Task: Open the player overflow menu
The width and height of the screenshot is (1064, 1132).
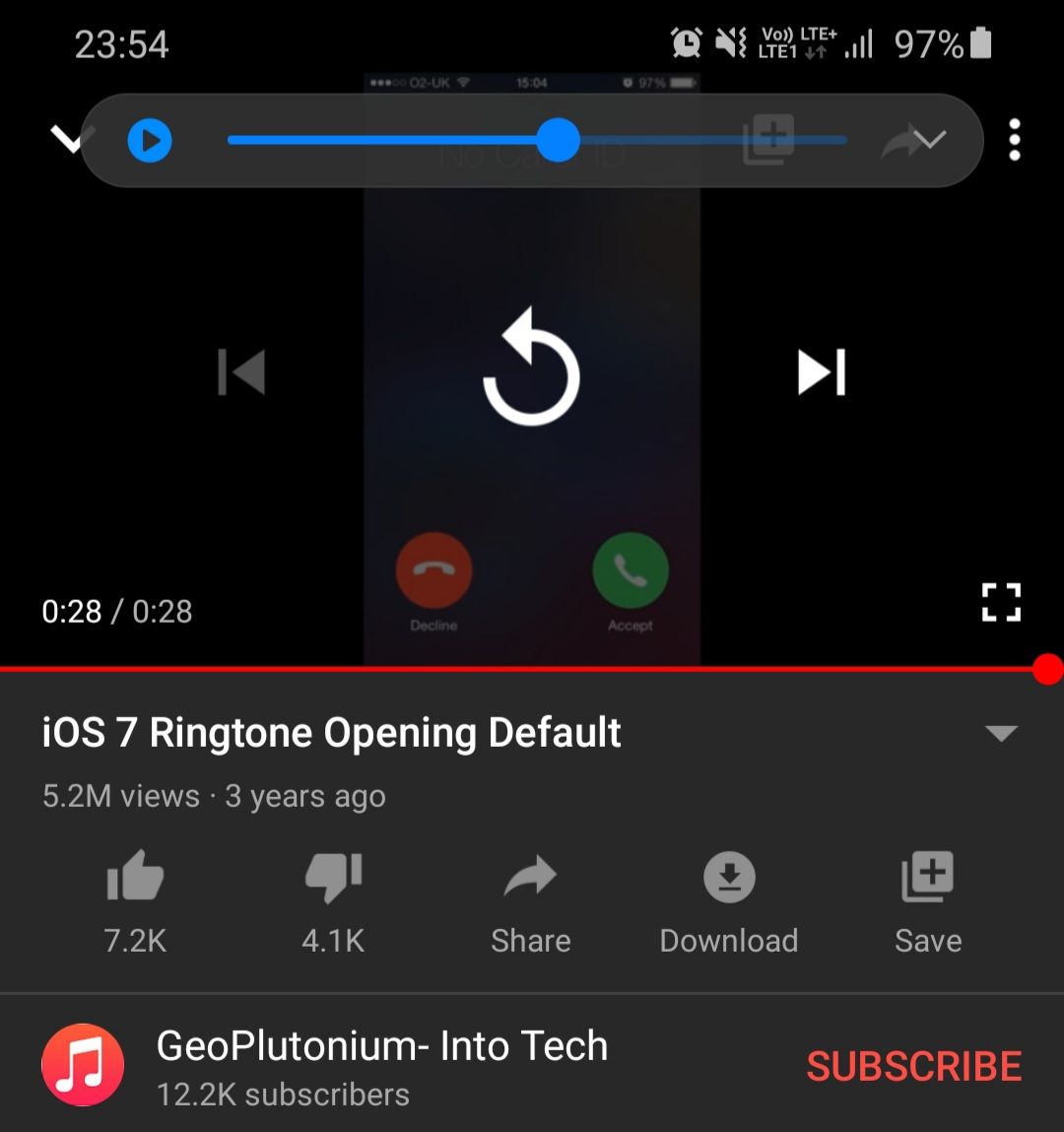Action: 1015,140
